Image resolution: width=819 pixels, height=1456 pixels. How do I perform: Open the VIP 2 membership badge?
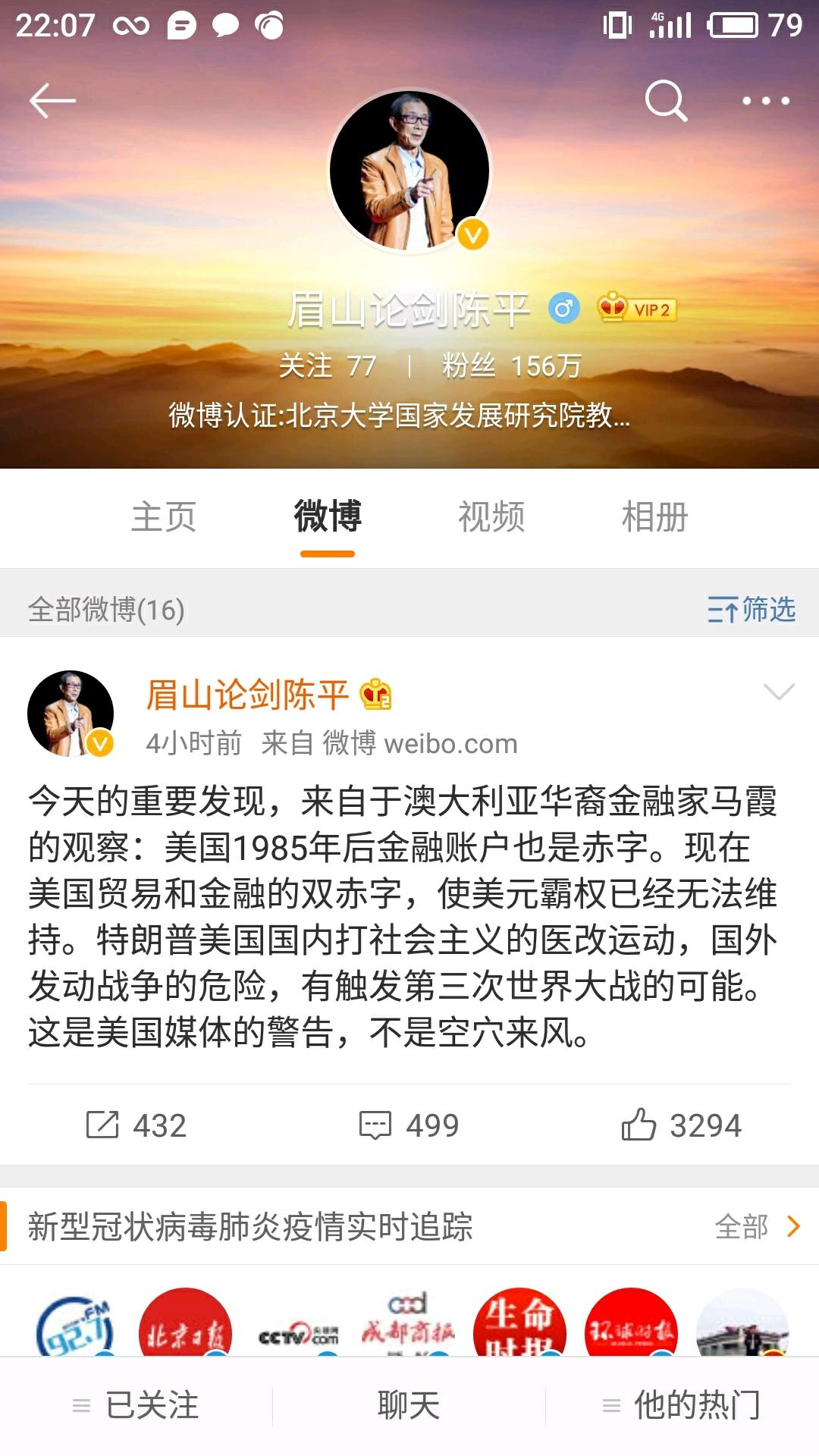pyautogui.click(x=637, y=309)
